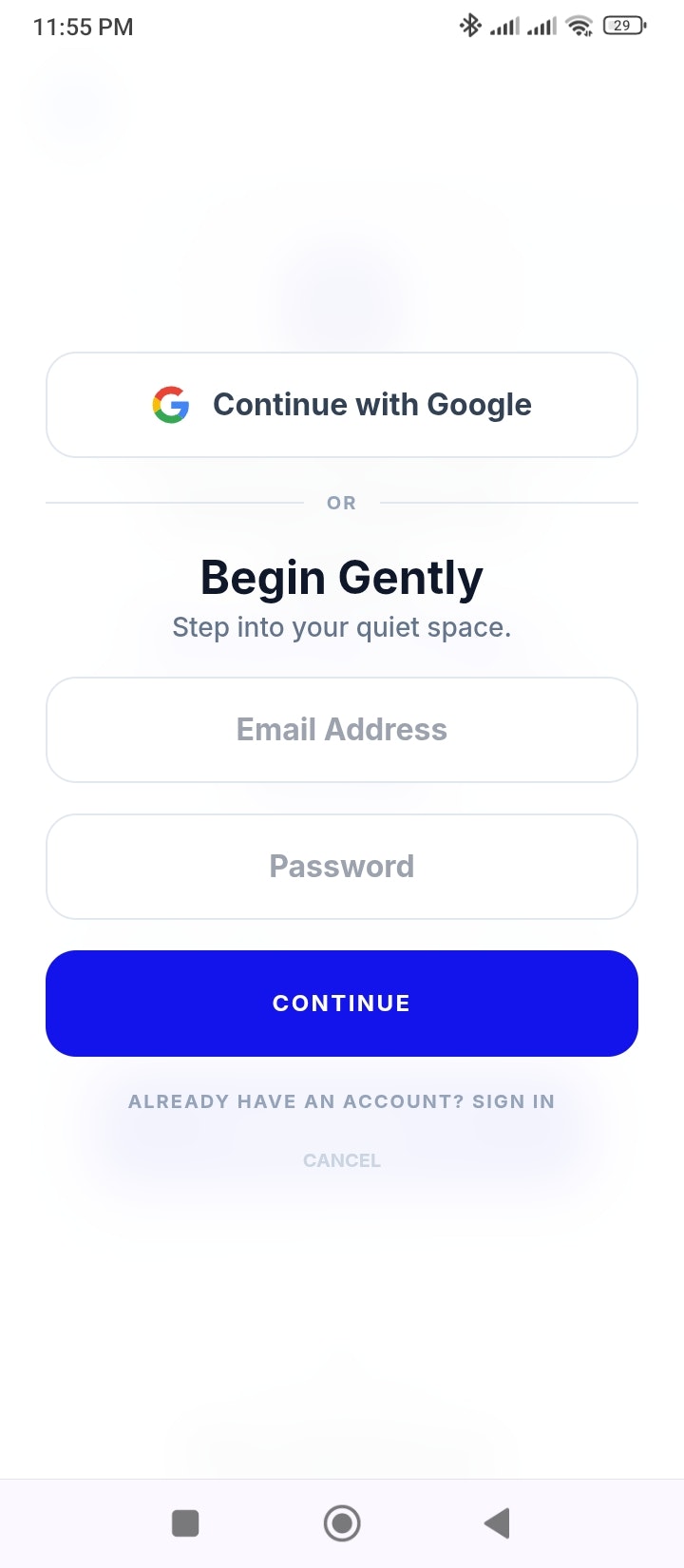Click the OR divider text

(x=341, y=503)
